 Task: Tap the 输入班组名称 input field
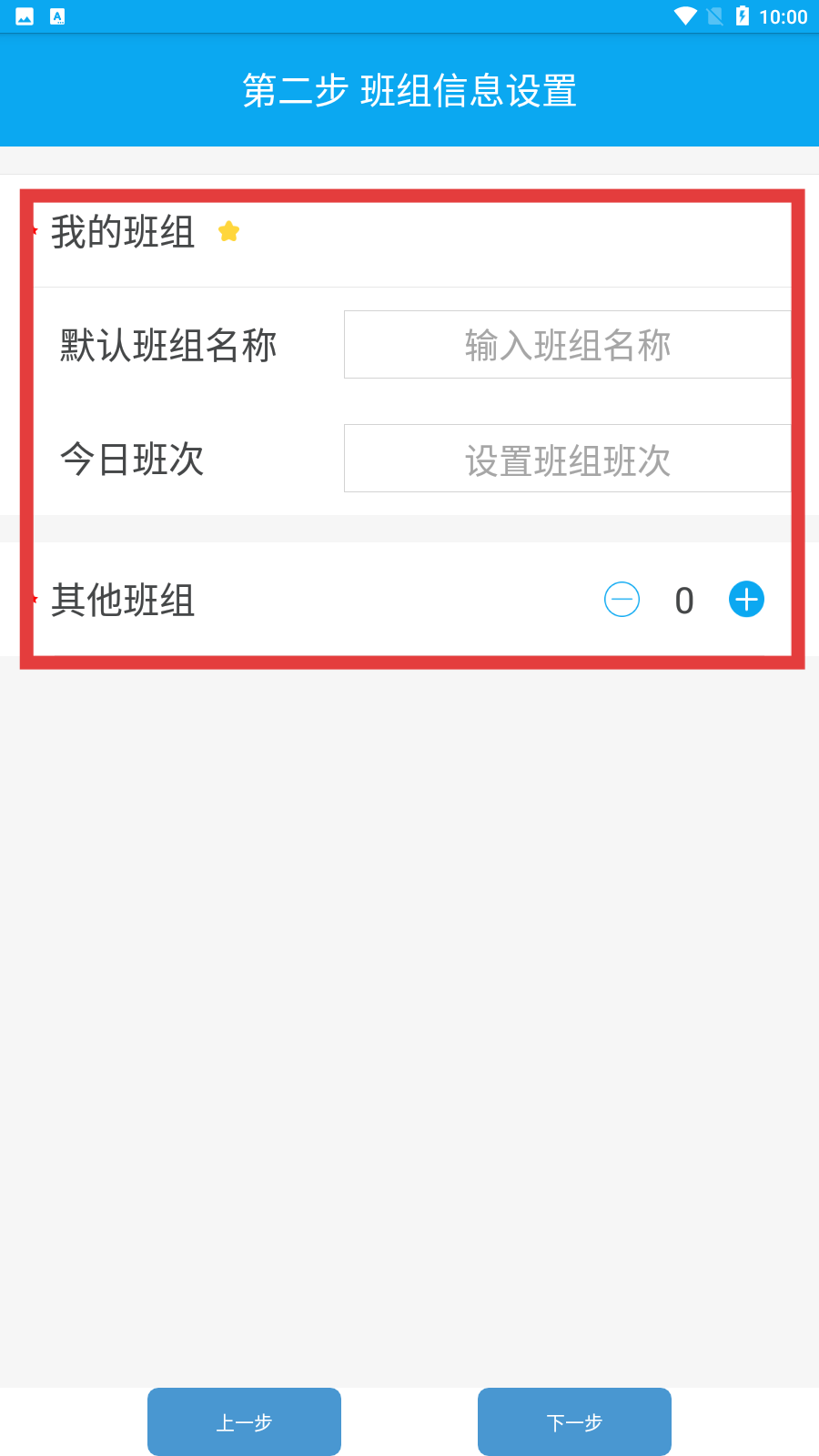(567, 345)
